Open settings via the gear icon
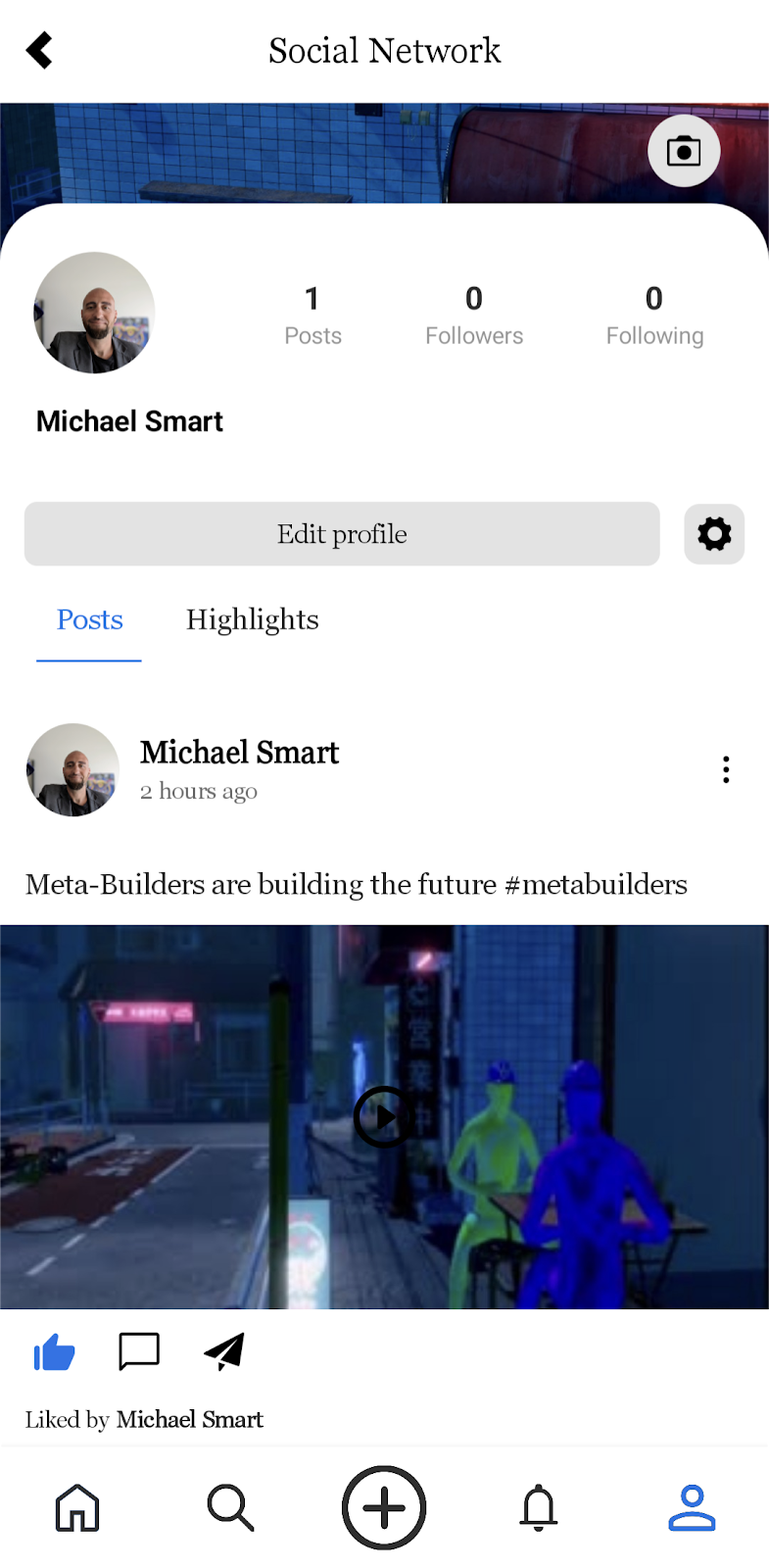The image size is (769, 1568). tap(714, 534)
